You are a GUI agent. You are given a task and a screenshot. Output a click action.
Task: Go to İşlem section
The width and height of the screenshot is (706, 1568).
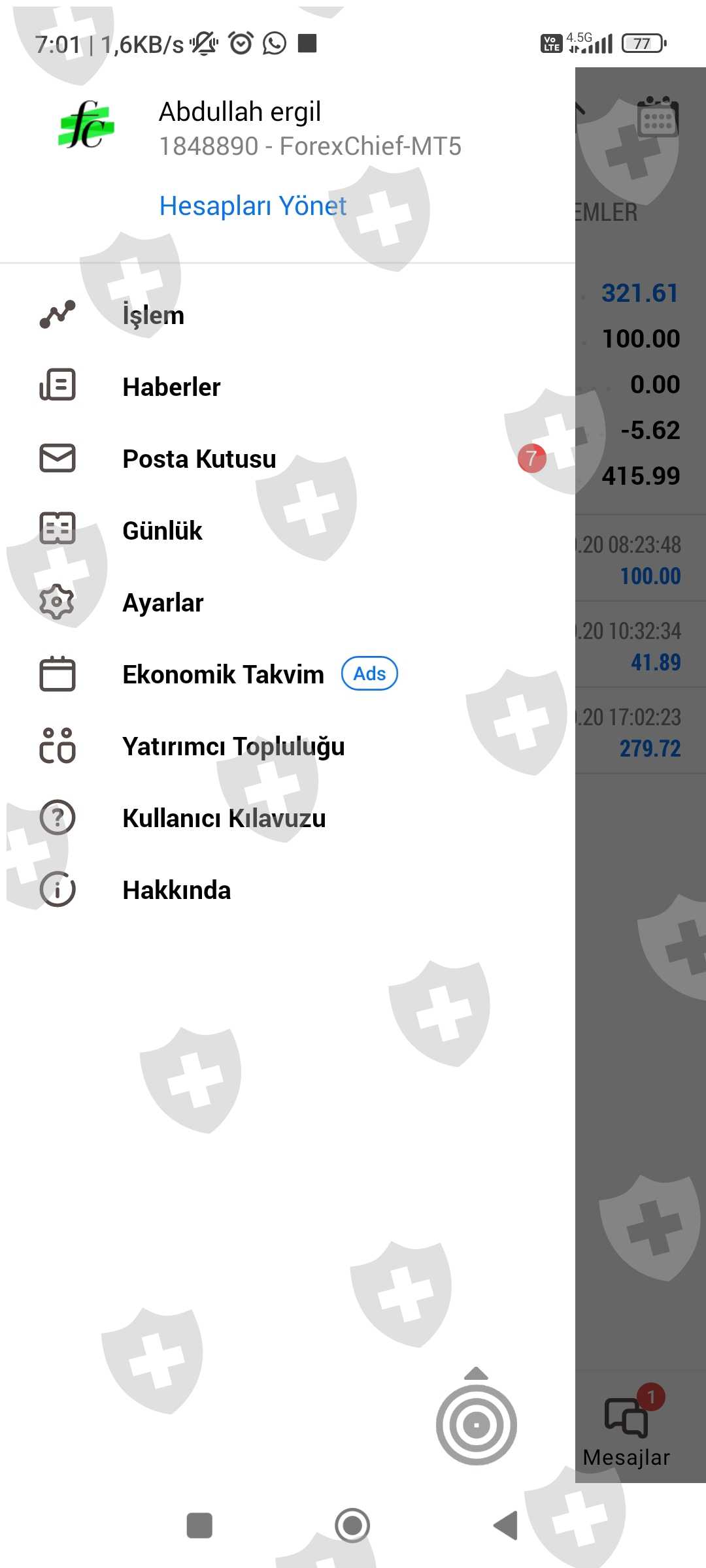[x=153, y=316]
